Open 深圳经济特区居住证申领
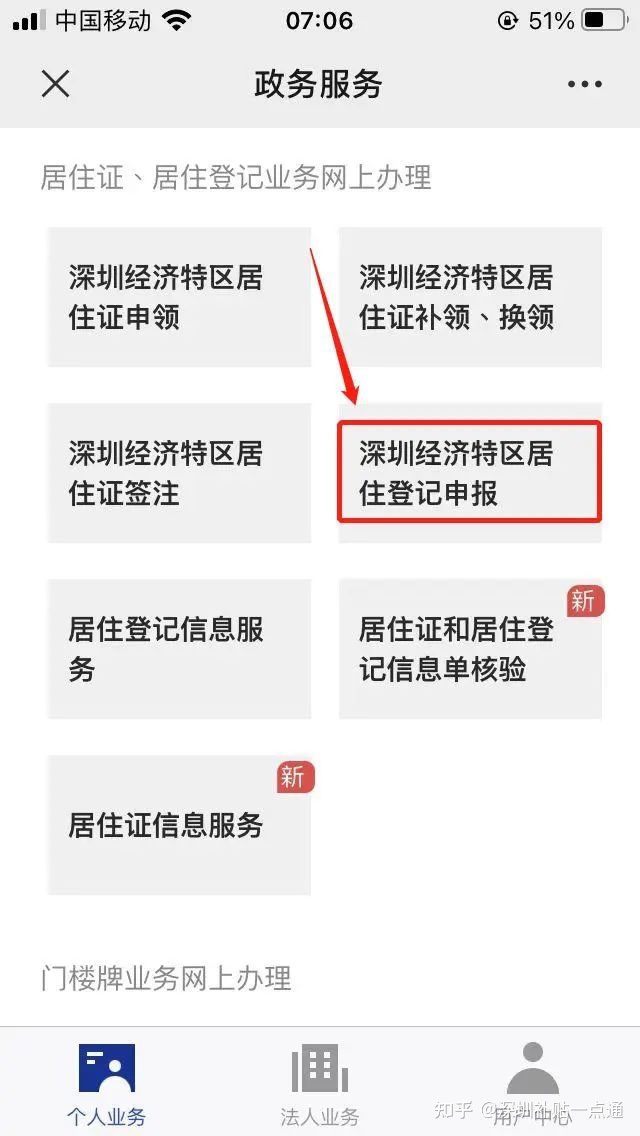The height and width of the screenshot is (1136, 640). pyautogui.click(x=179, y=297)
